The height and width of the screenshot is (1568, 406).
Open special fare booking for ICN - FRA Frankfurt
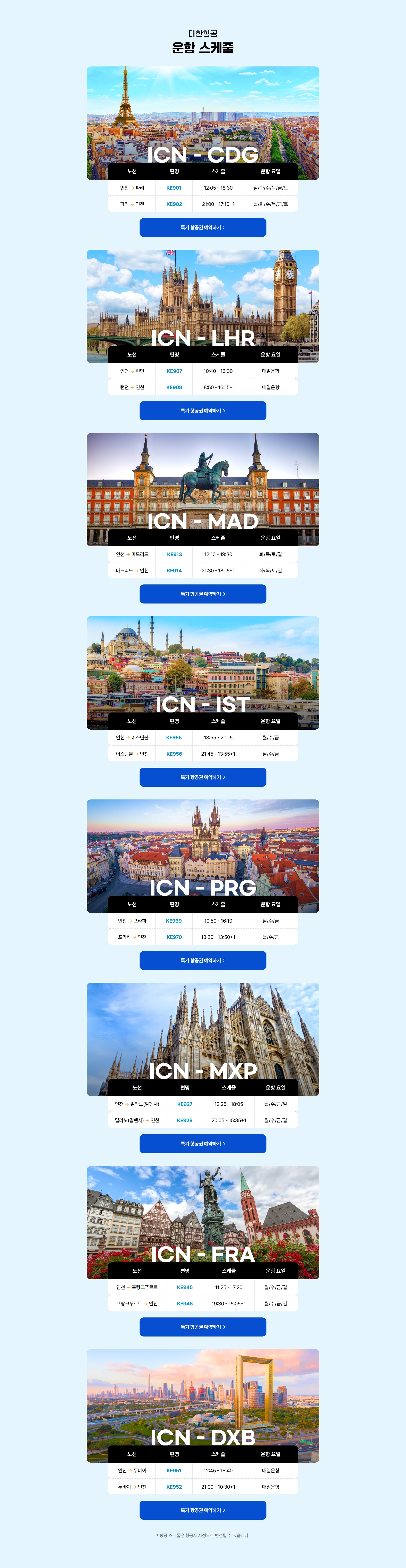pyautogui.click(x=203, y=1327)
